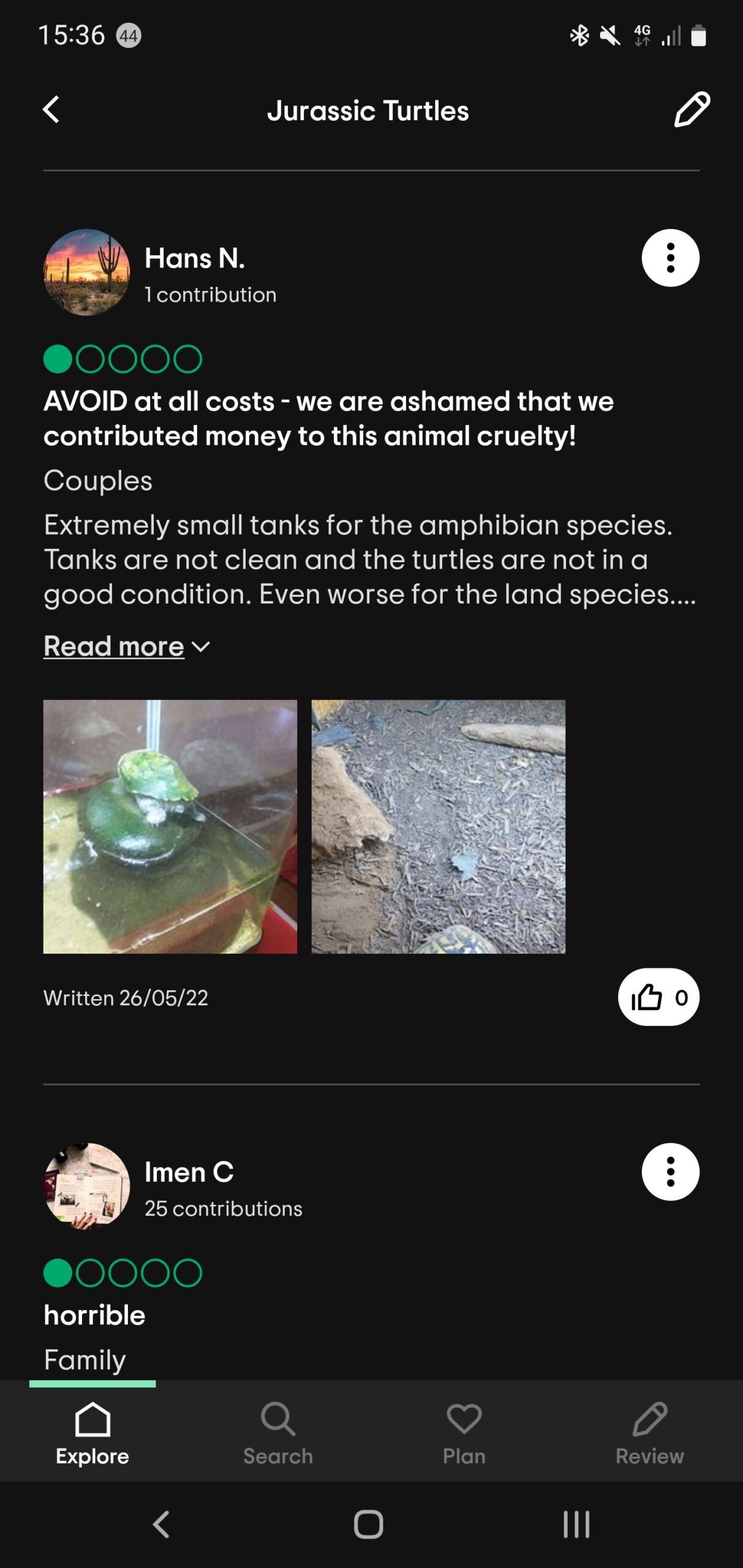Mark Hans N.'s review as helpful
Viewport: 743px width, 1568px height.
tap(658, 997)
